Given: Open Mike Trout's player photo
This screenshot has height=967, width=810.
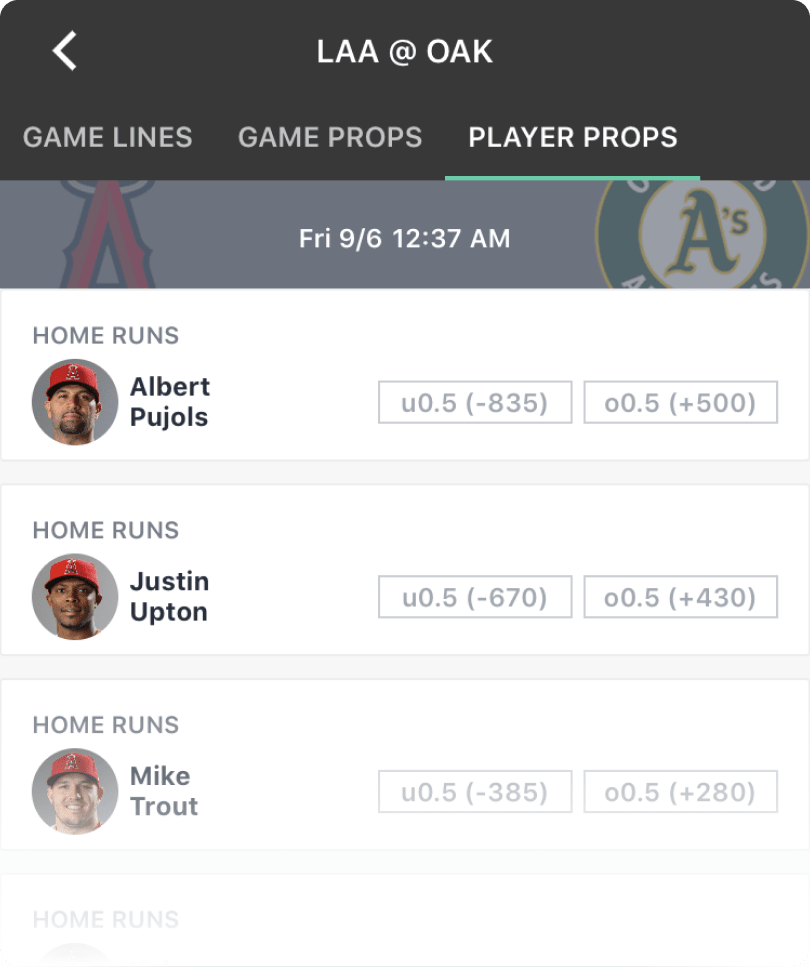Looking at the screenshot, I should click(x=74, y=791).
